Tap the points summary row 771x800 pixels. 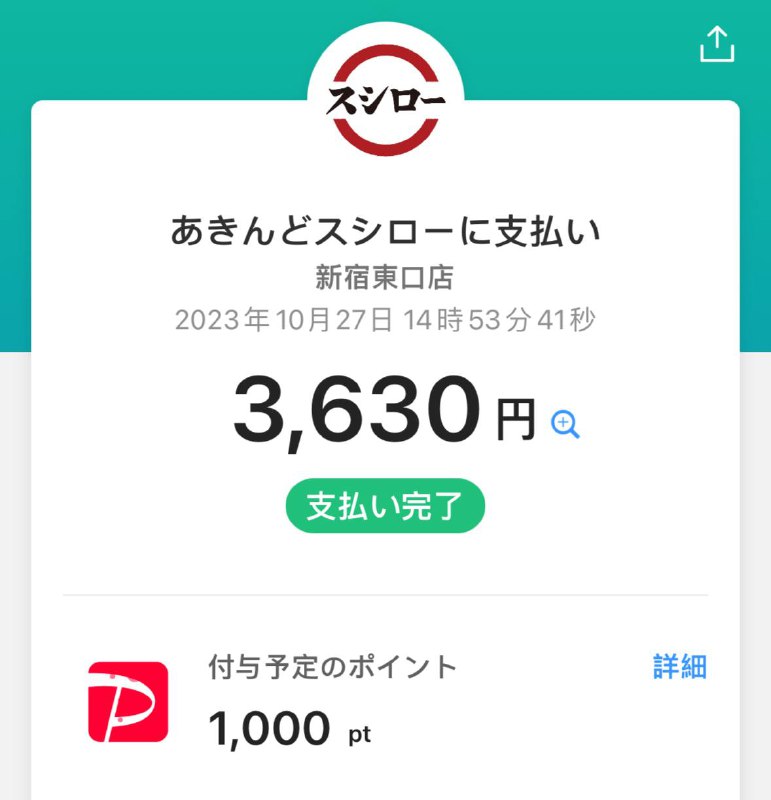point(385,700)
